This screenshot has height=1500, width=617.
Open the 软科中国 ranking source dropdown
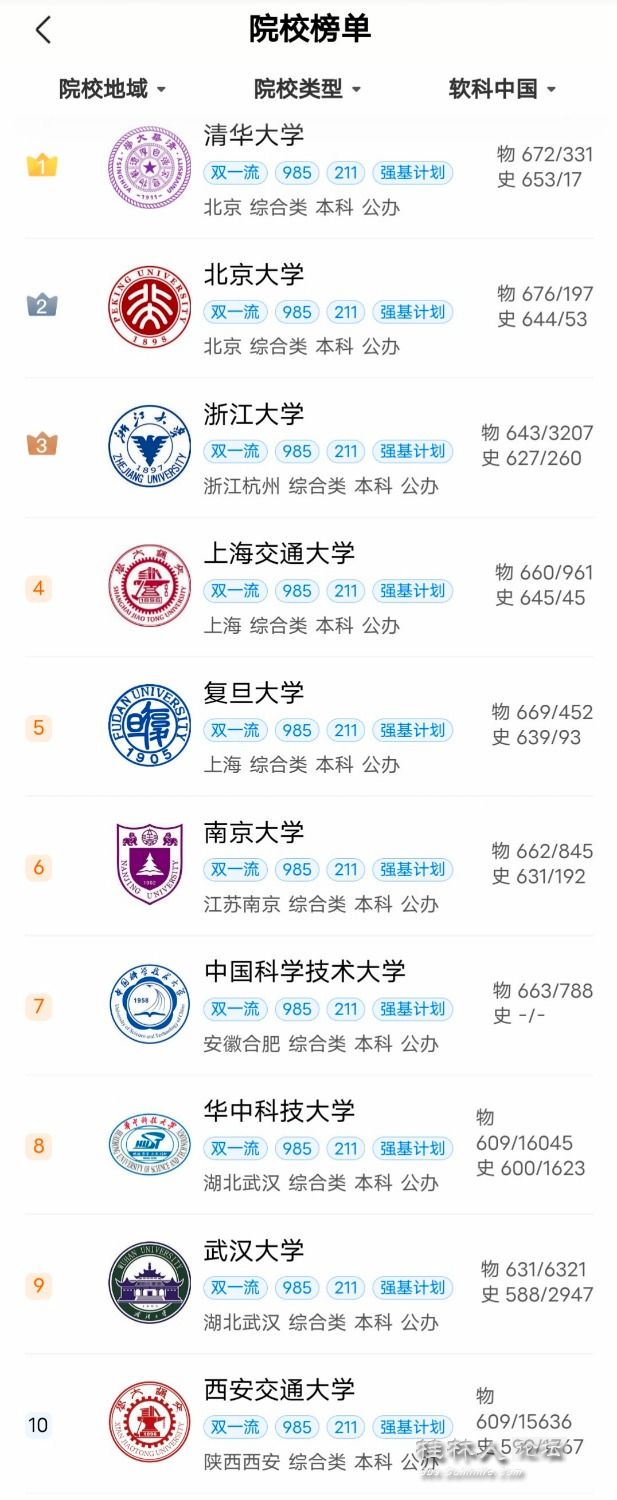[502, 89]
